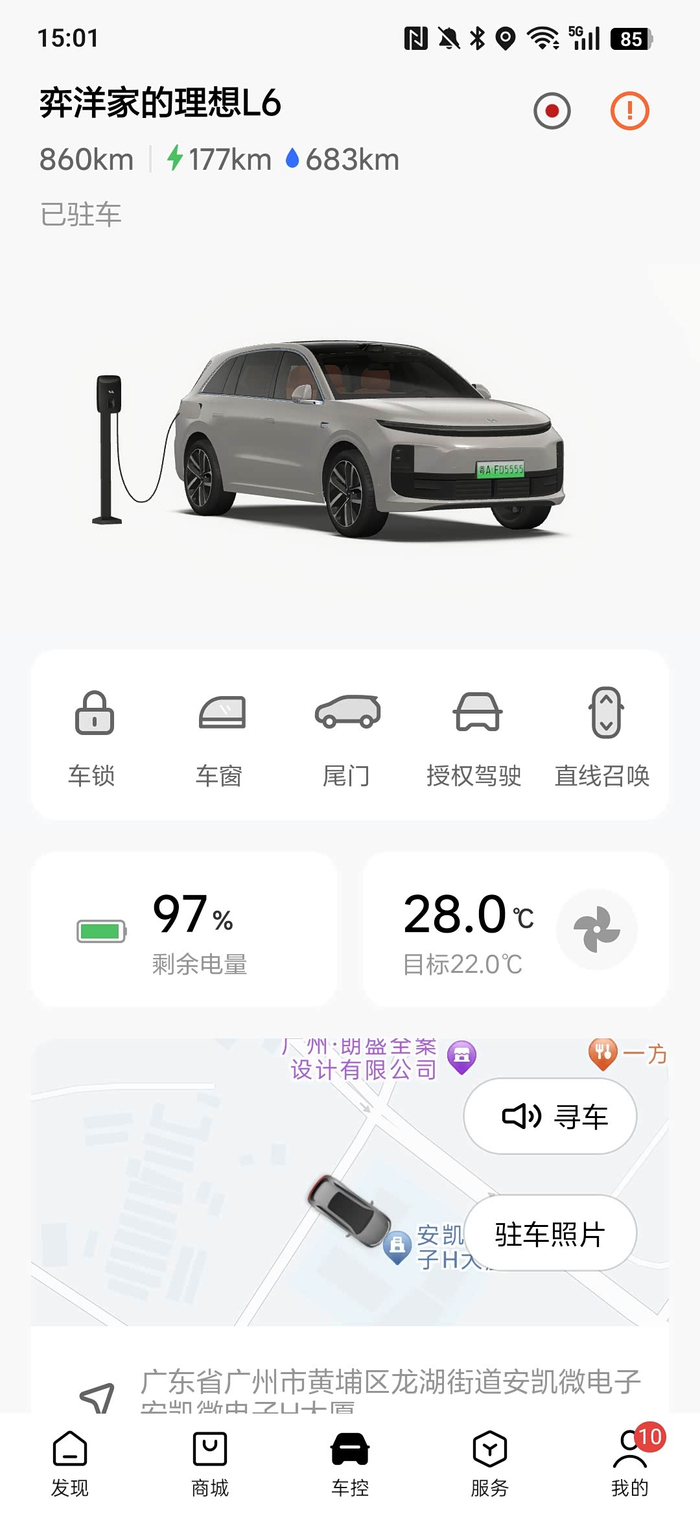Screen dimensions: 700x1540
Task: View 驻车照片 parking photos
Action: pos(550,1233)
